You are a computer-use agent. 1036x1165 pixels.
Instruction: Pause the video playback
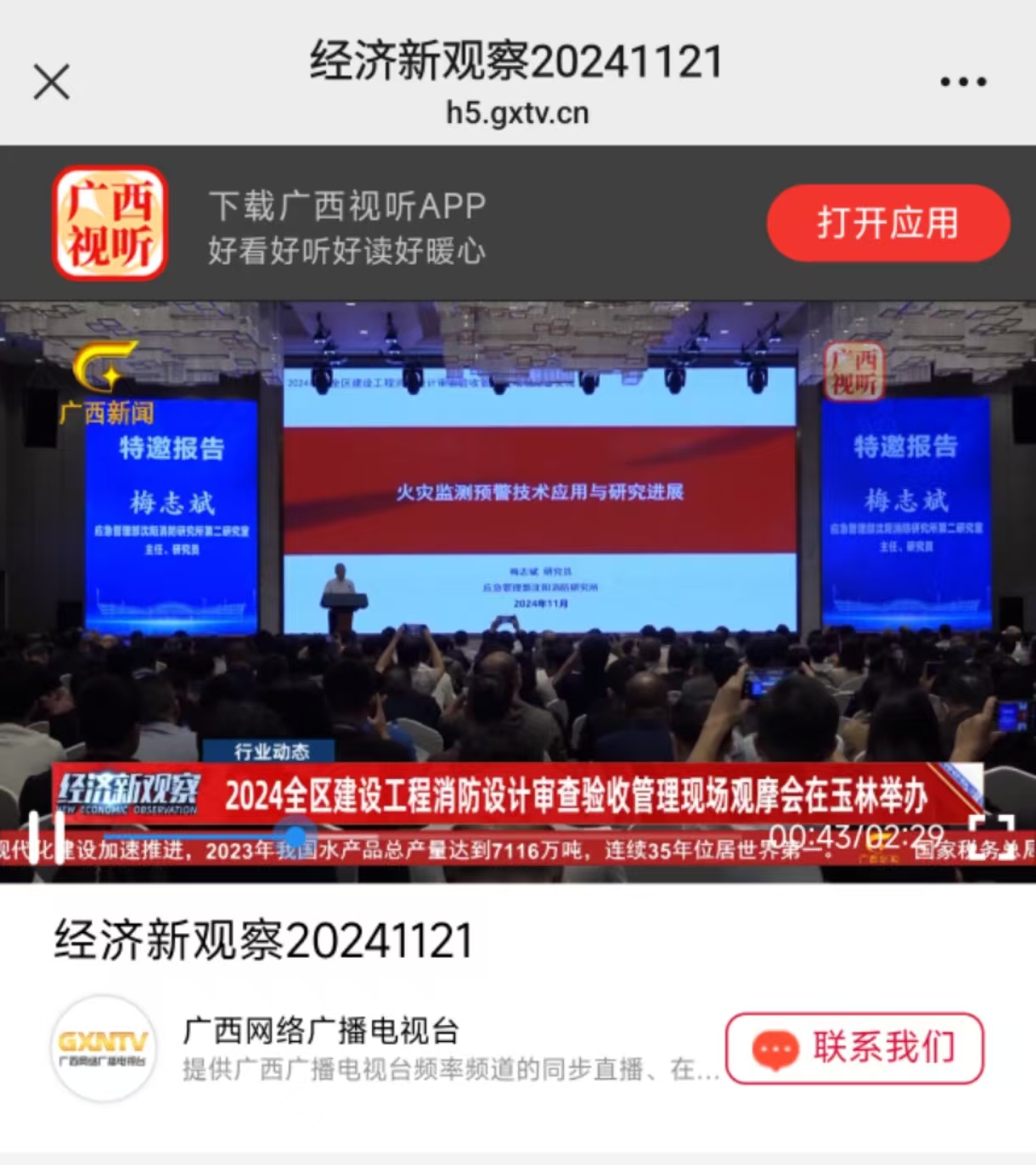pos(47,838)
